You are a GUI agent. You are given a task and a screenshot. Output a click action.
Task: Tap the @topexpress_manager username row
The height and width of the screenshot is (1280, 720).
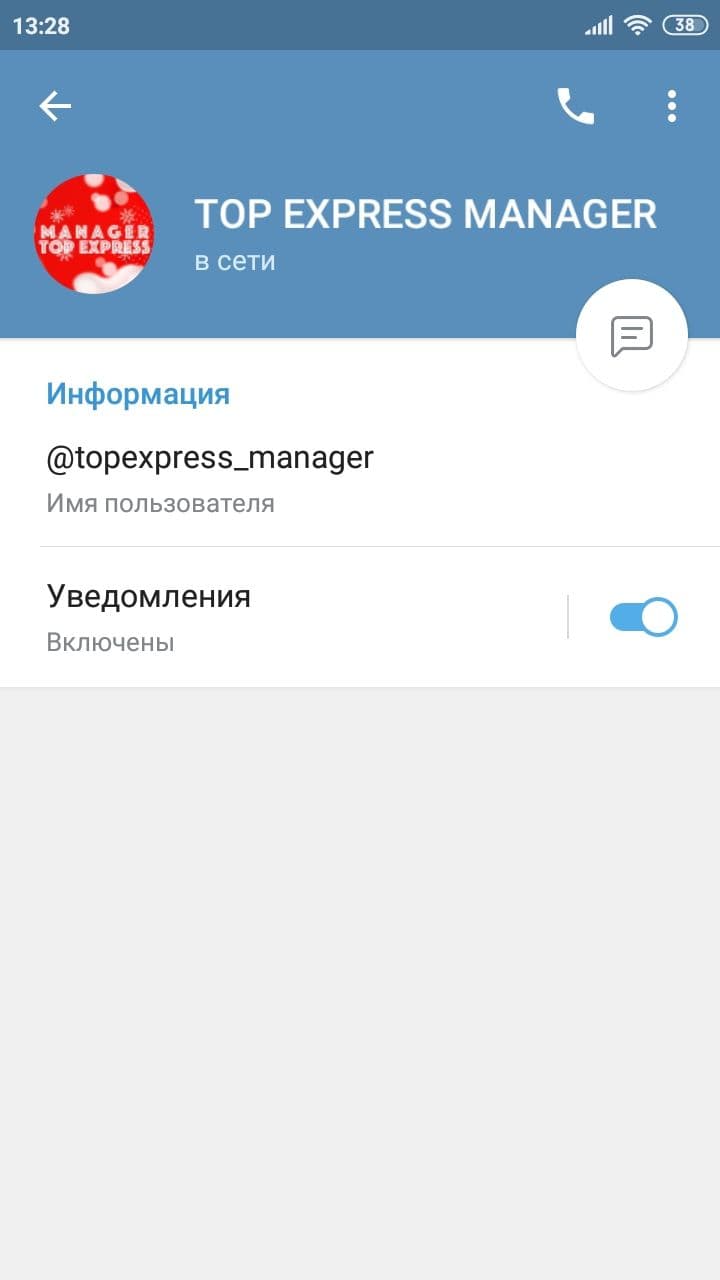(x=360, y=480)
